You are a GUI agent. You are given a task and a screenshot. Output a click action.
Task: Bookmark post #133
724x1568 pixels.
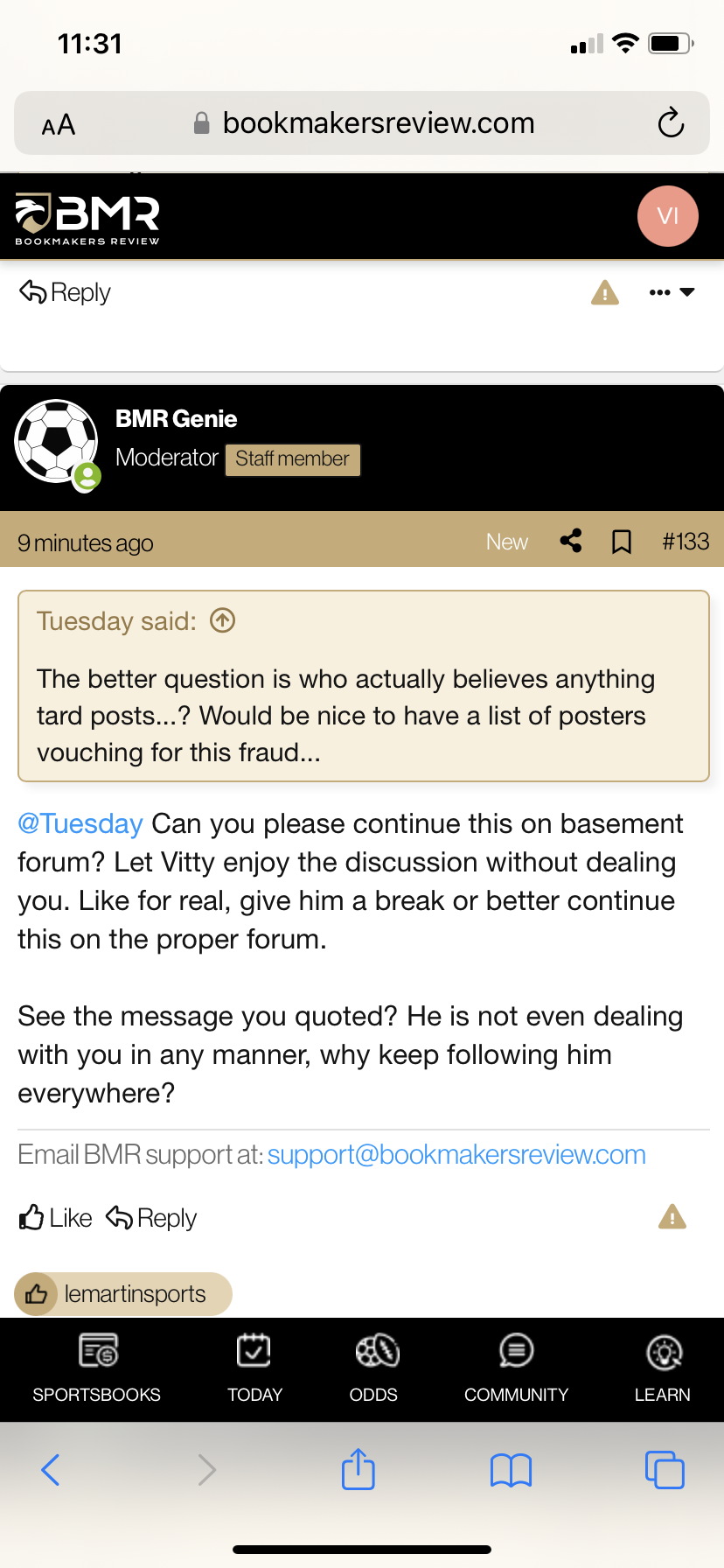[x=622, y=542]
